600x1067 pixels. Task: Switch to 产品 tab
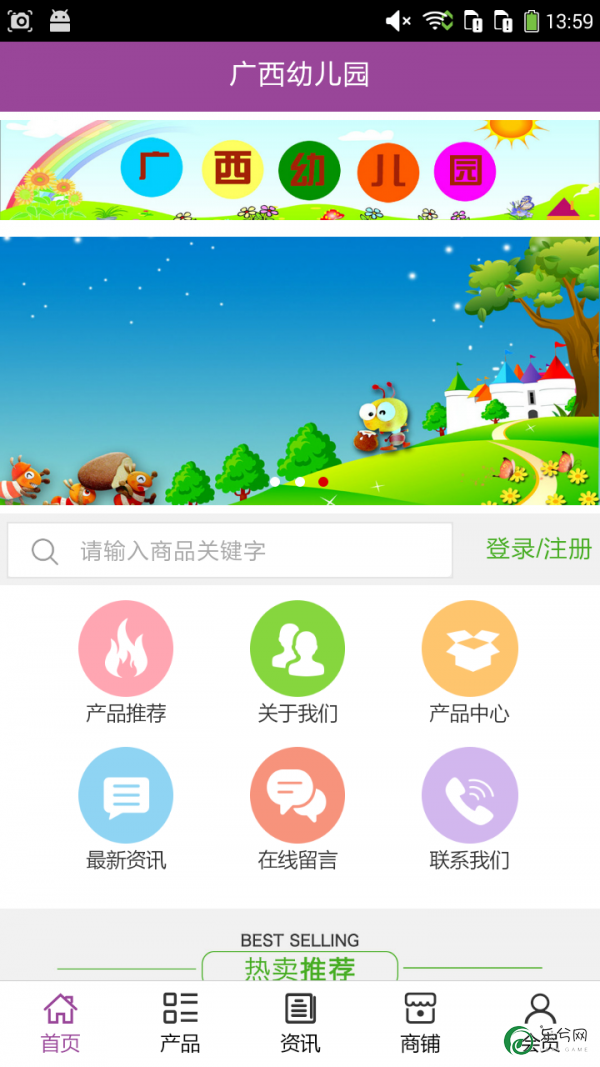[180, 1023]
